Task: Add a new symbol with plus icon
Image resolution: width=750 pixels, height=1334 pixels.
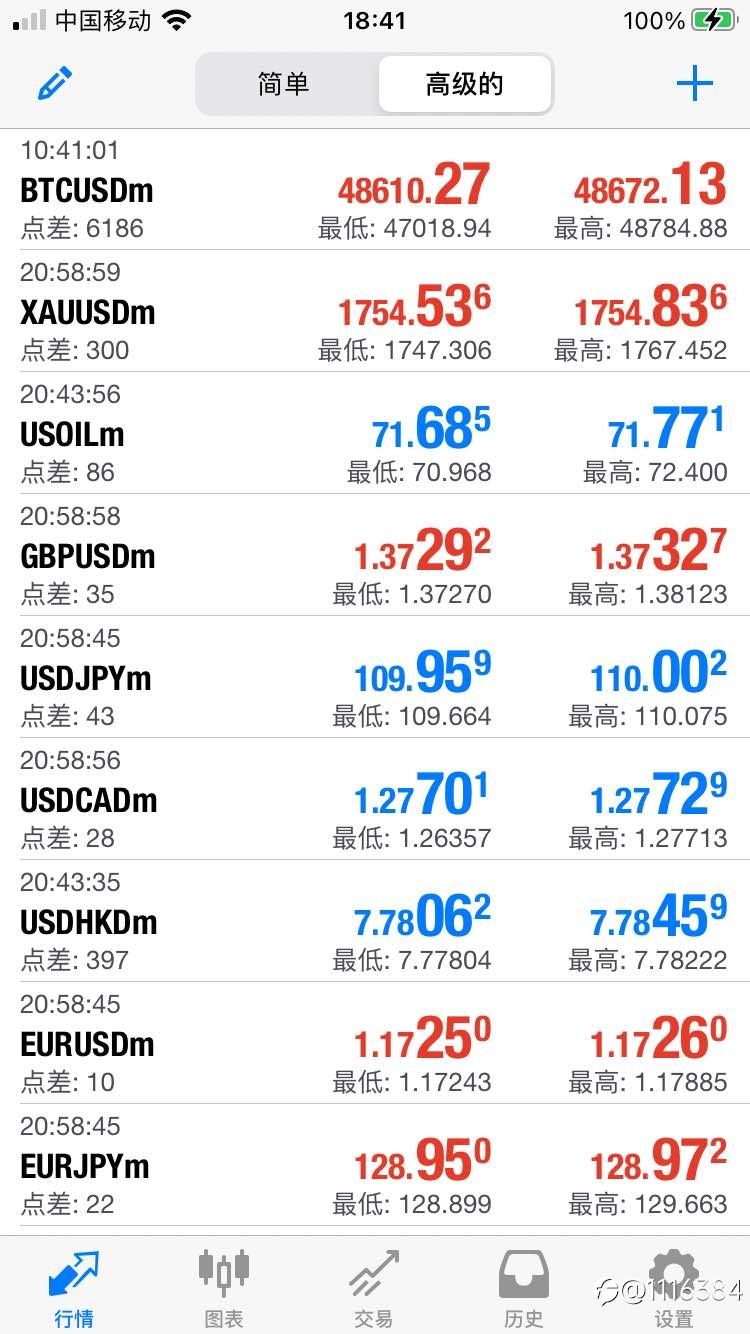Action: 694,84
